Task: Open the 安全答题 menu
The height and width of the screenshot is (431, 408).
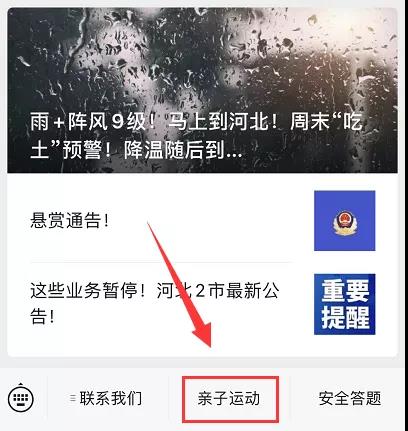Action: point(349,399)
